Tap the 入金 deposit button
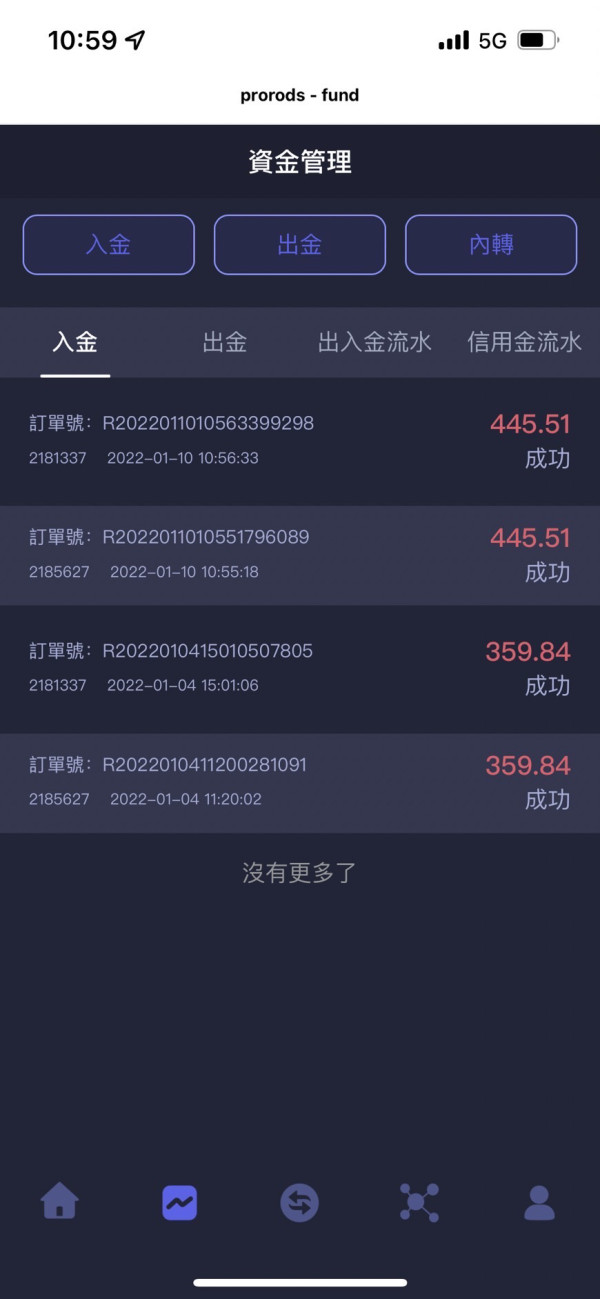Viewport: 600px width, 1299px height. [109, 245]
